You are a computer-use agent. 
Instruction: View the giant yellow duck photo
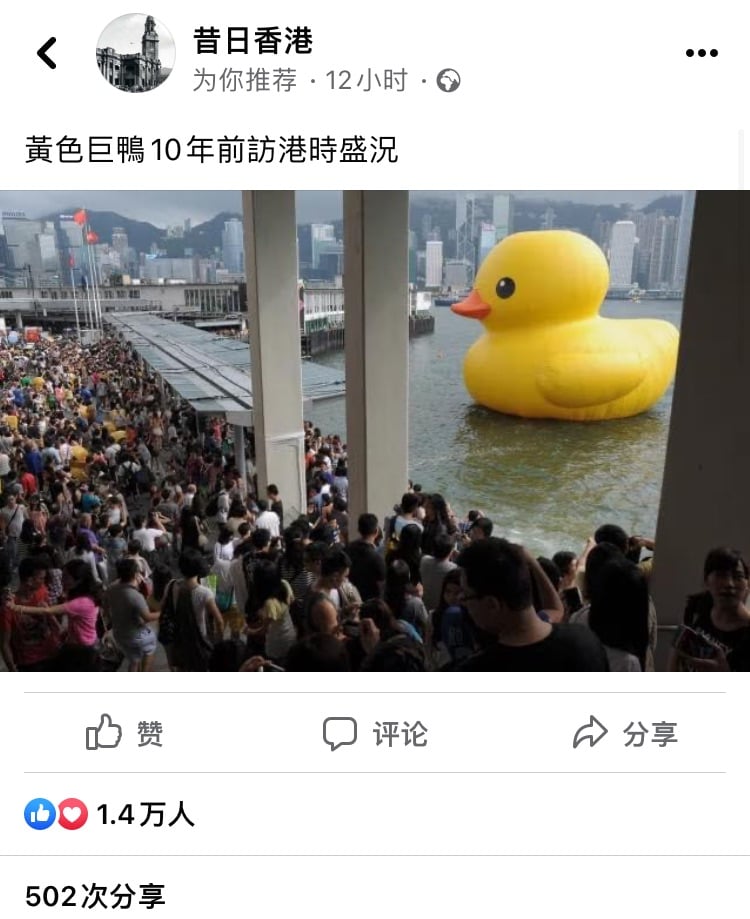tap(375, 430)
